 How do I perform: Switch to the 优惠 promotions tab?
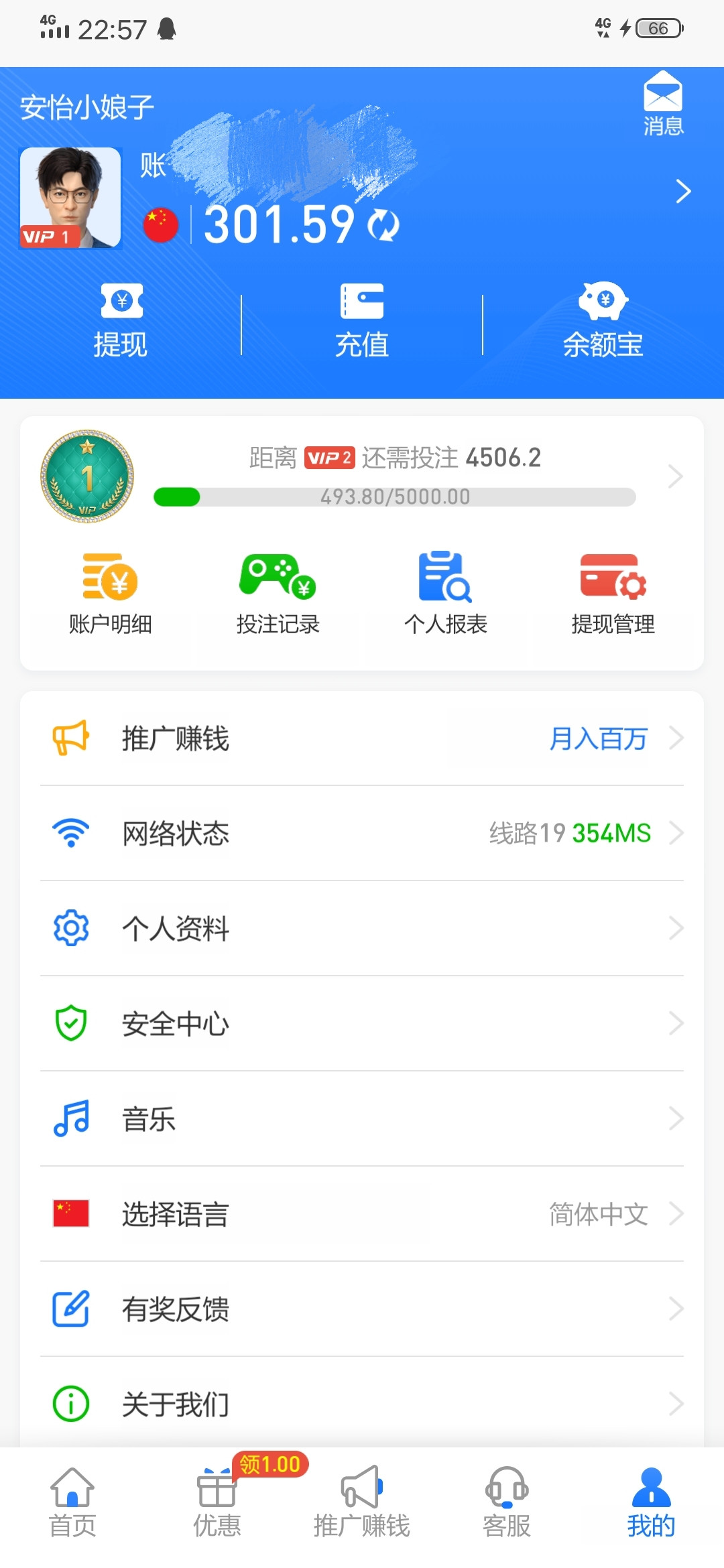click(217, 1502)
